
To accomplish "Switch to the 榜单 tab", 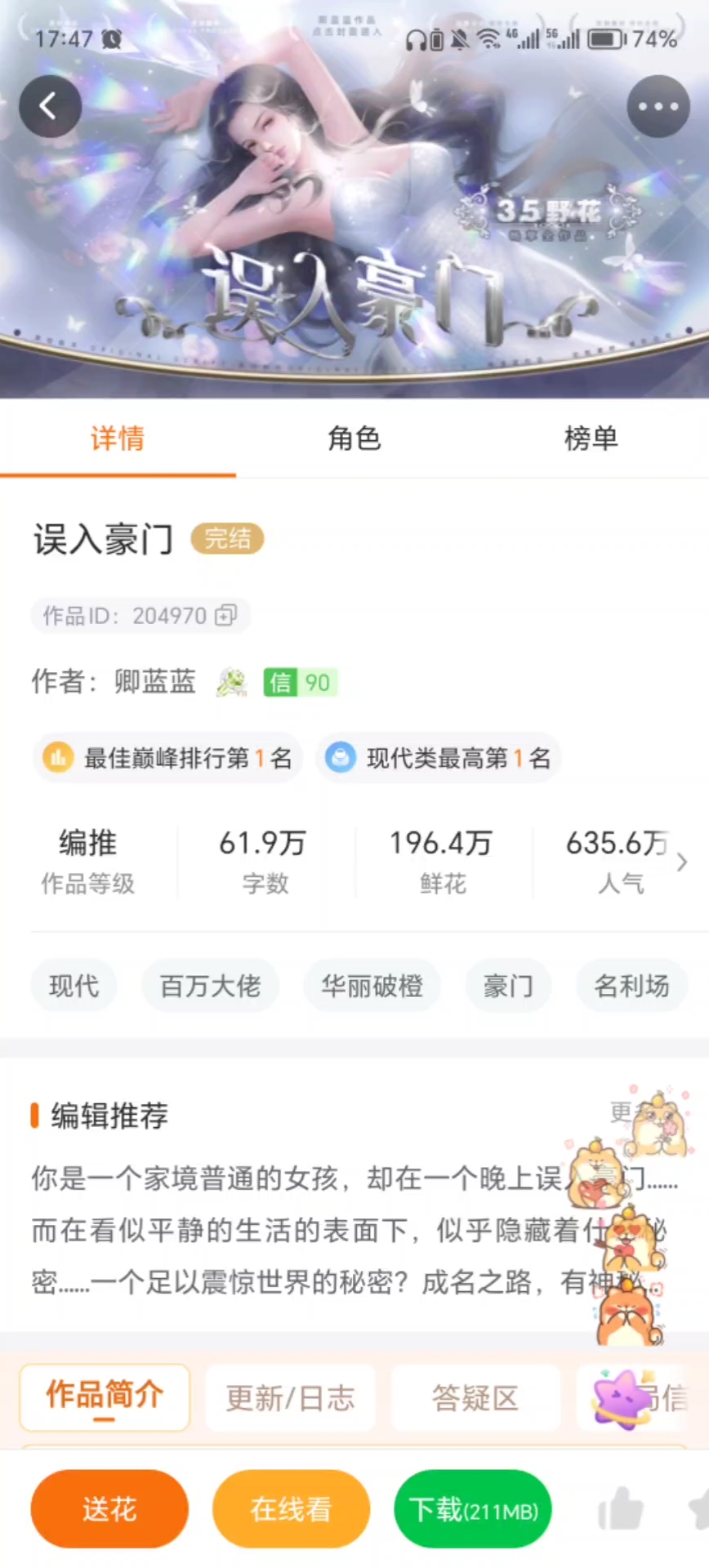I will click(x=591, y=439).
